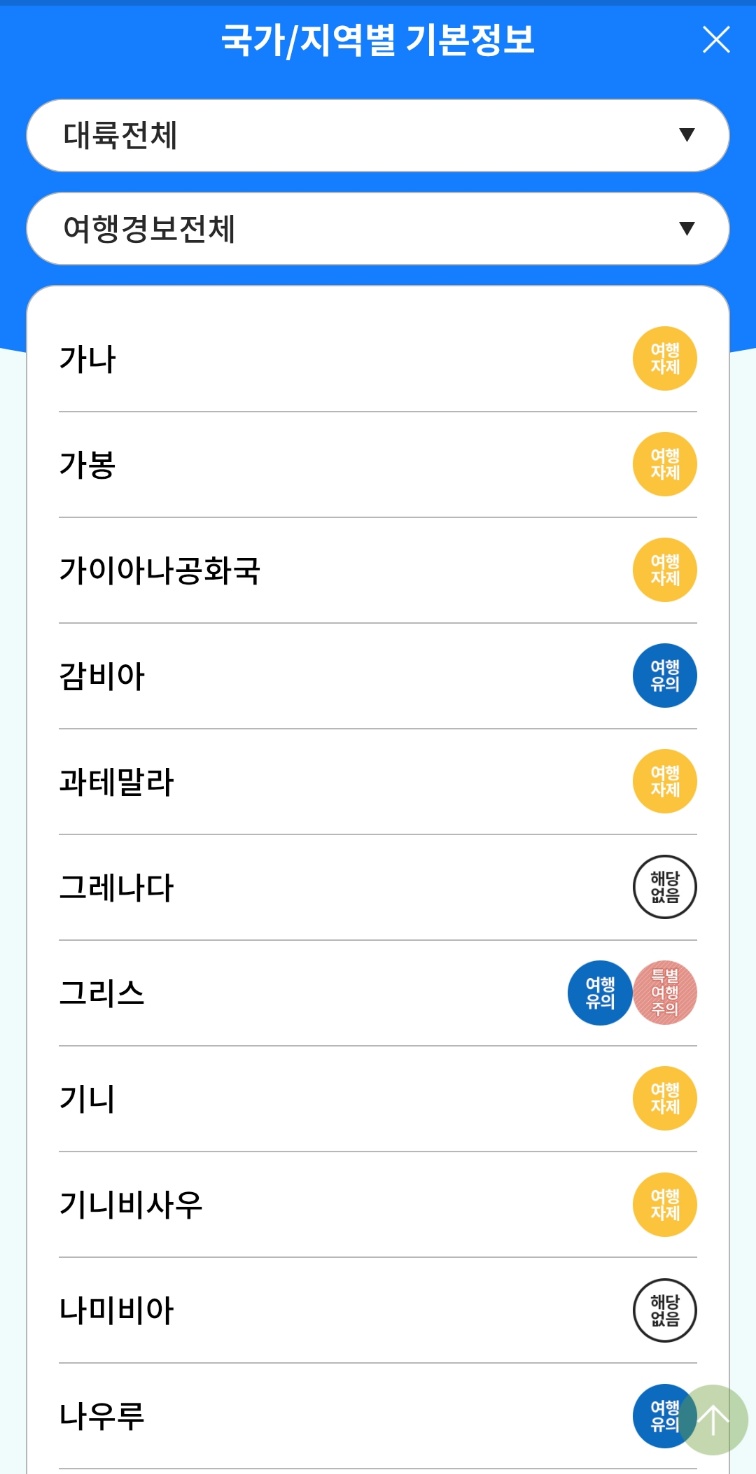Select the yellow 여행자제 badge next to 가나
This screenshot has width=756, height=1474.
click(x=663, y=357)
